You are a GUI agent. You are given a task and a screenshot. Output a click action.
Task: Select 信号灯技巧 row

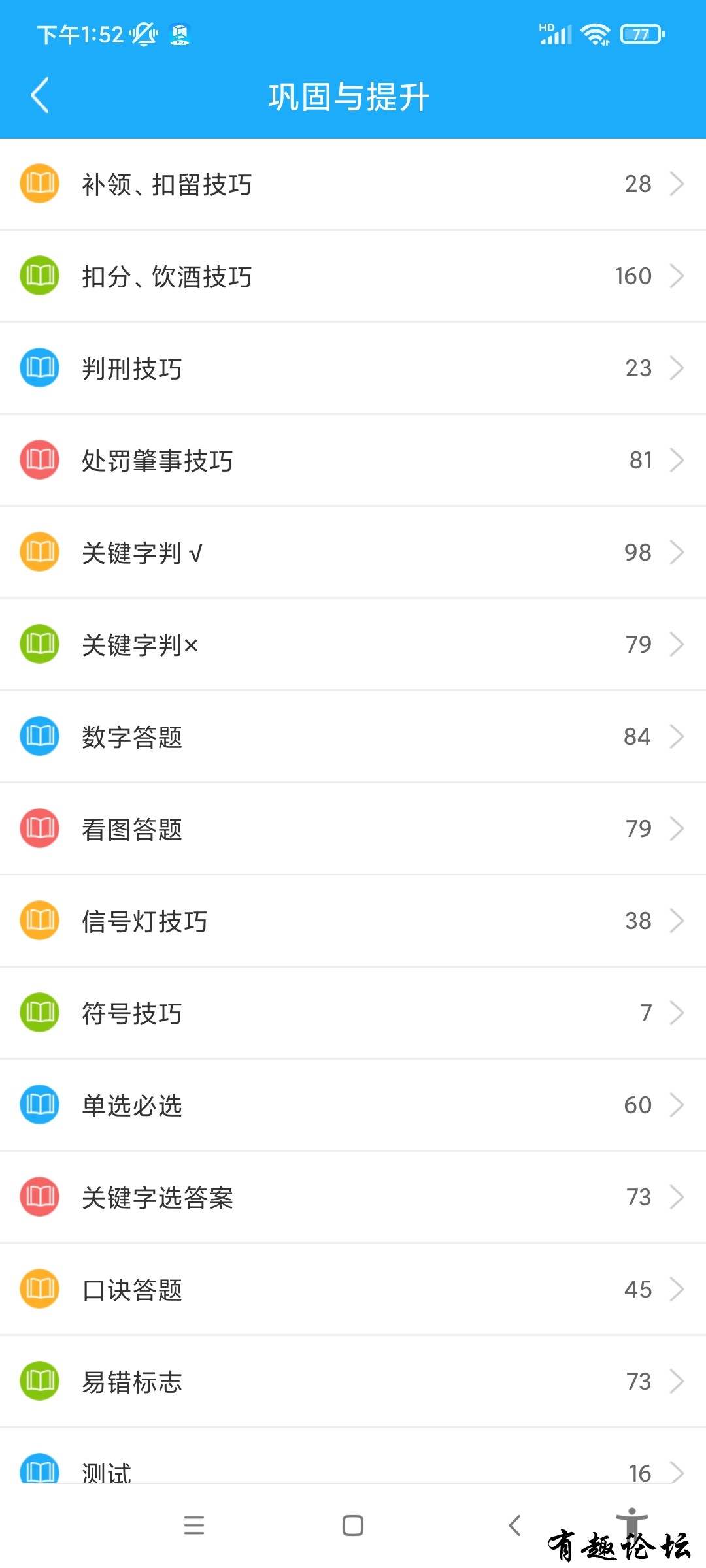[353, 921]
